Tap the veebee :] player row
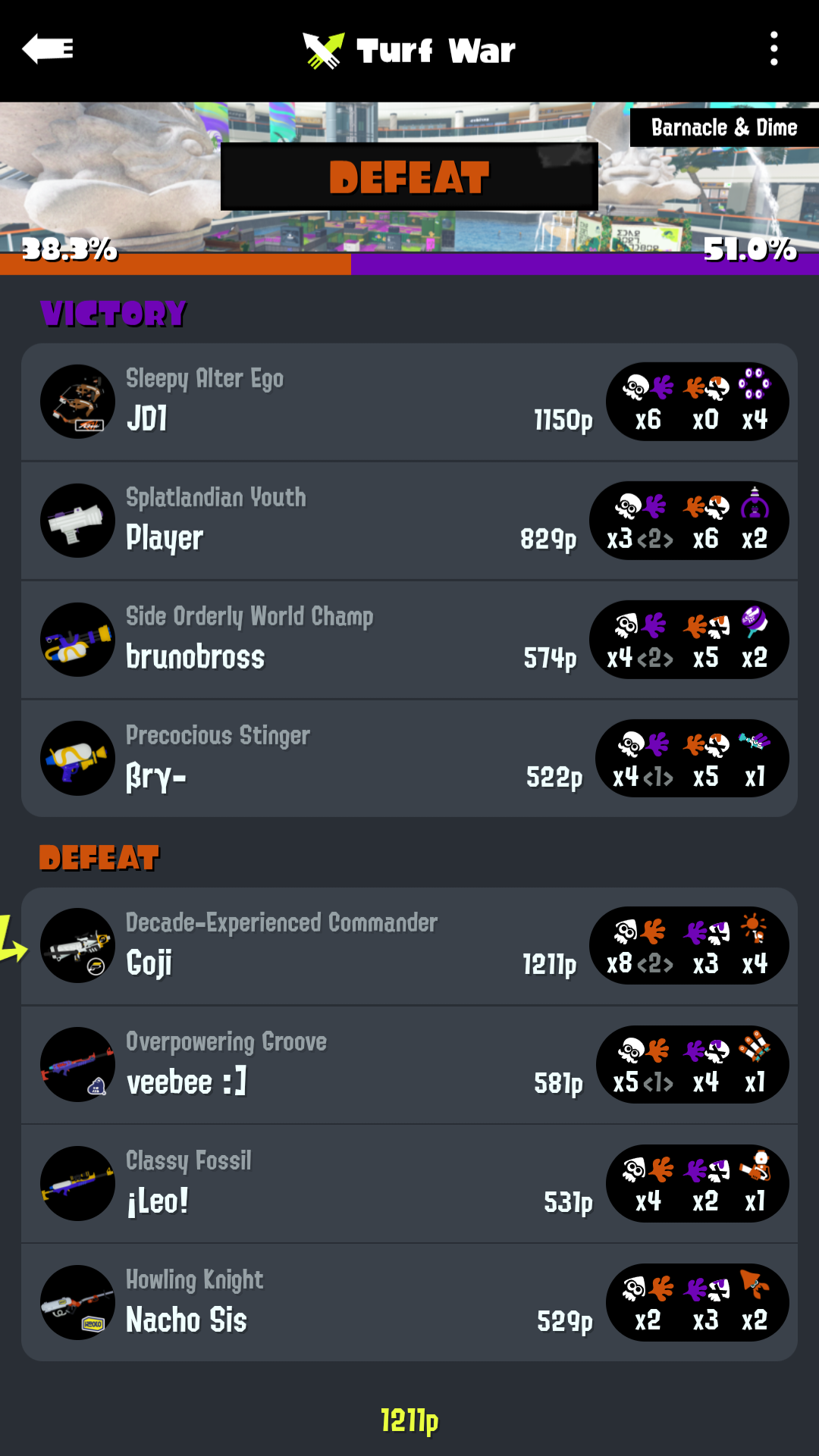The height and width of the screenshot is (1456, 819). point(409,1065)
